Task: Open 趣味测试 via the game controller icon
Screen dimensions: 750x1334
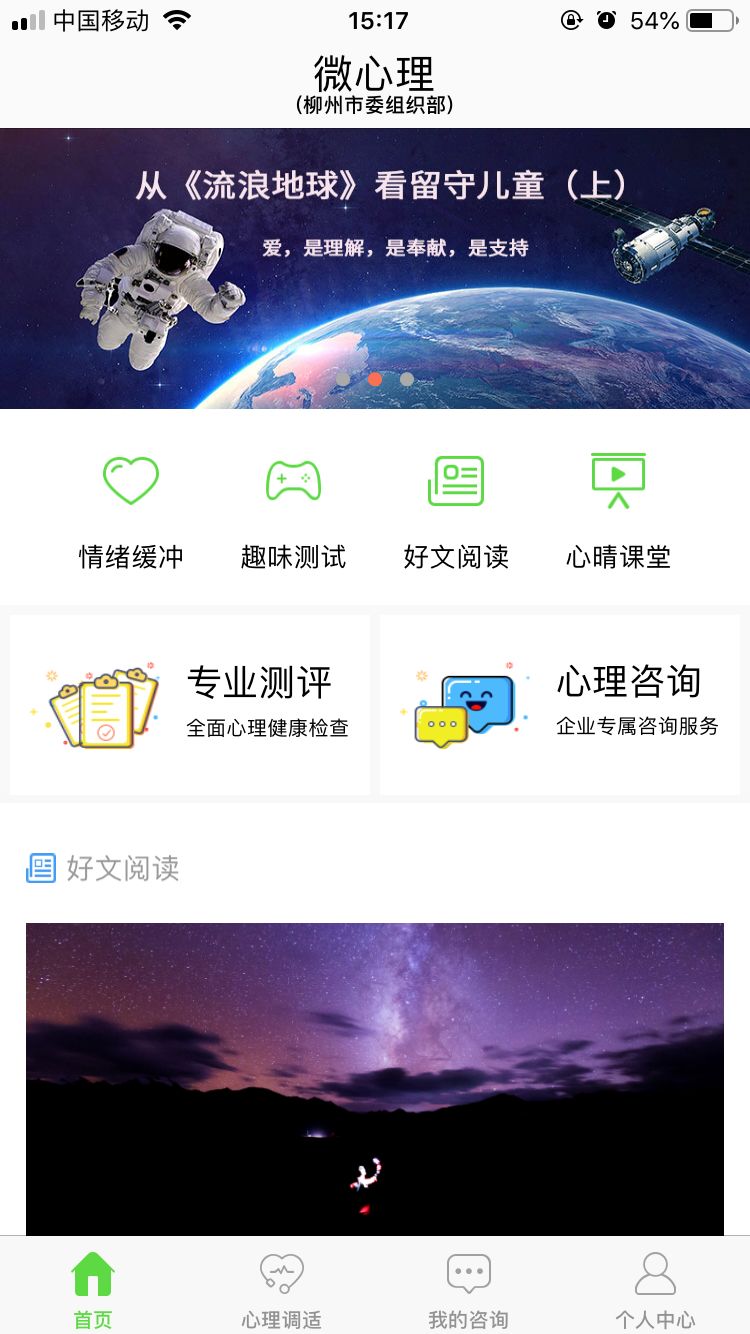Action: pyautogui.click(x=293, y=480)
